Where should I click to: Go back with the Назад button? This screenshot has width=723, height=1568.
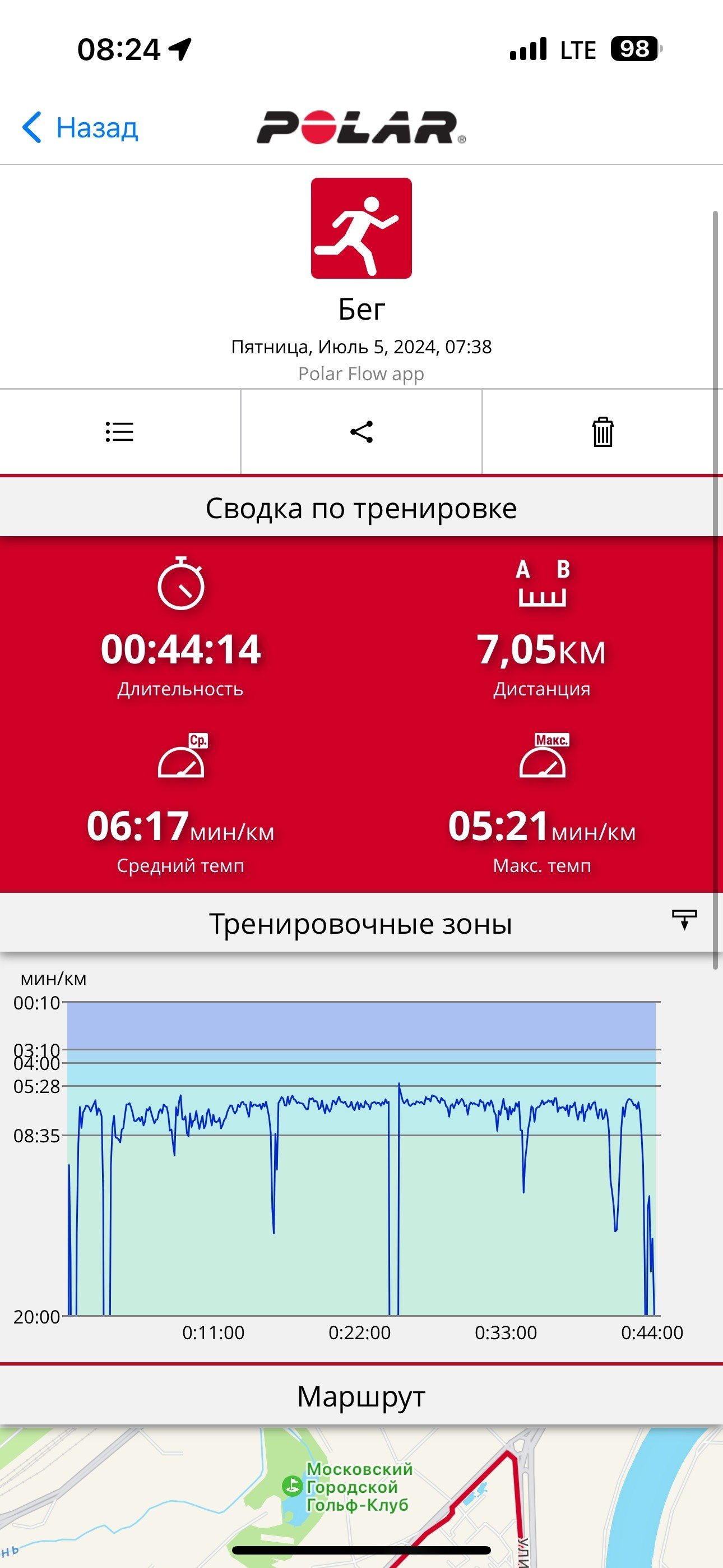click(80, 128)
